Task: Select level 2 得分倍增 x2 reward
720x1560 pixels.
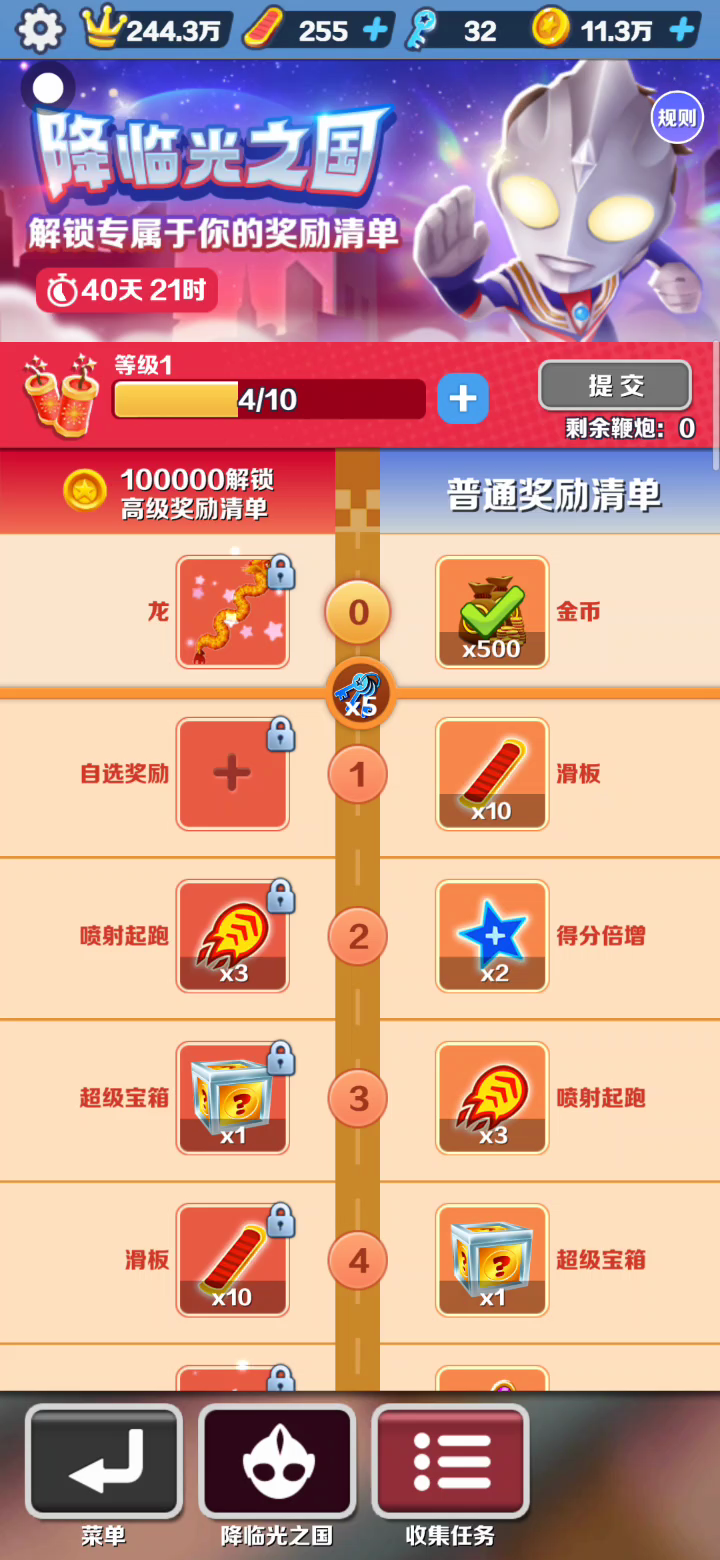Action: 492,935
